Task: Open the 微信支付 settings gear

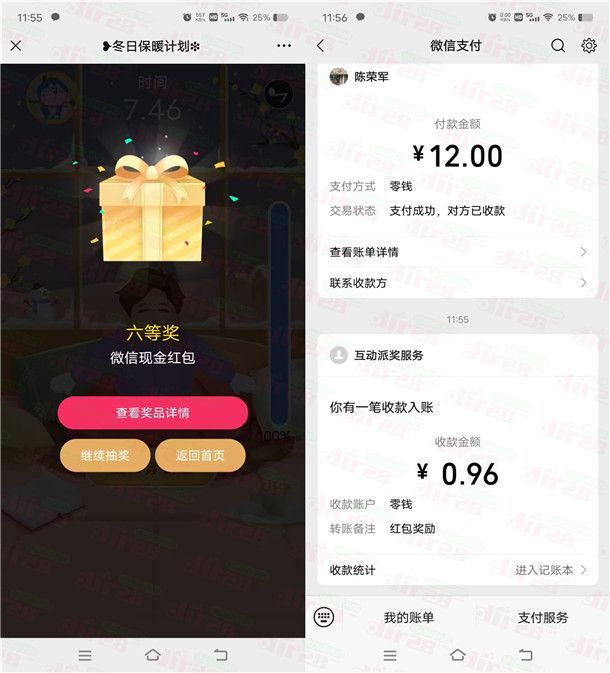Action: pyautogui.click(x=588, y=46)
